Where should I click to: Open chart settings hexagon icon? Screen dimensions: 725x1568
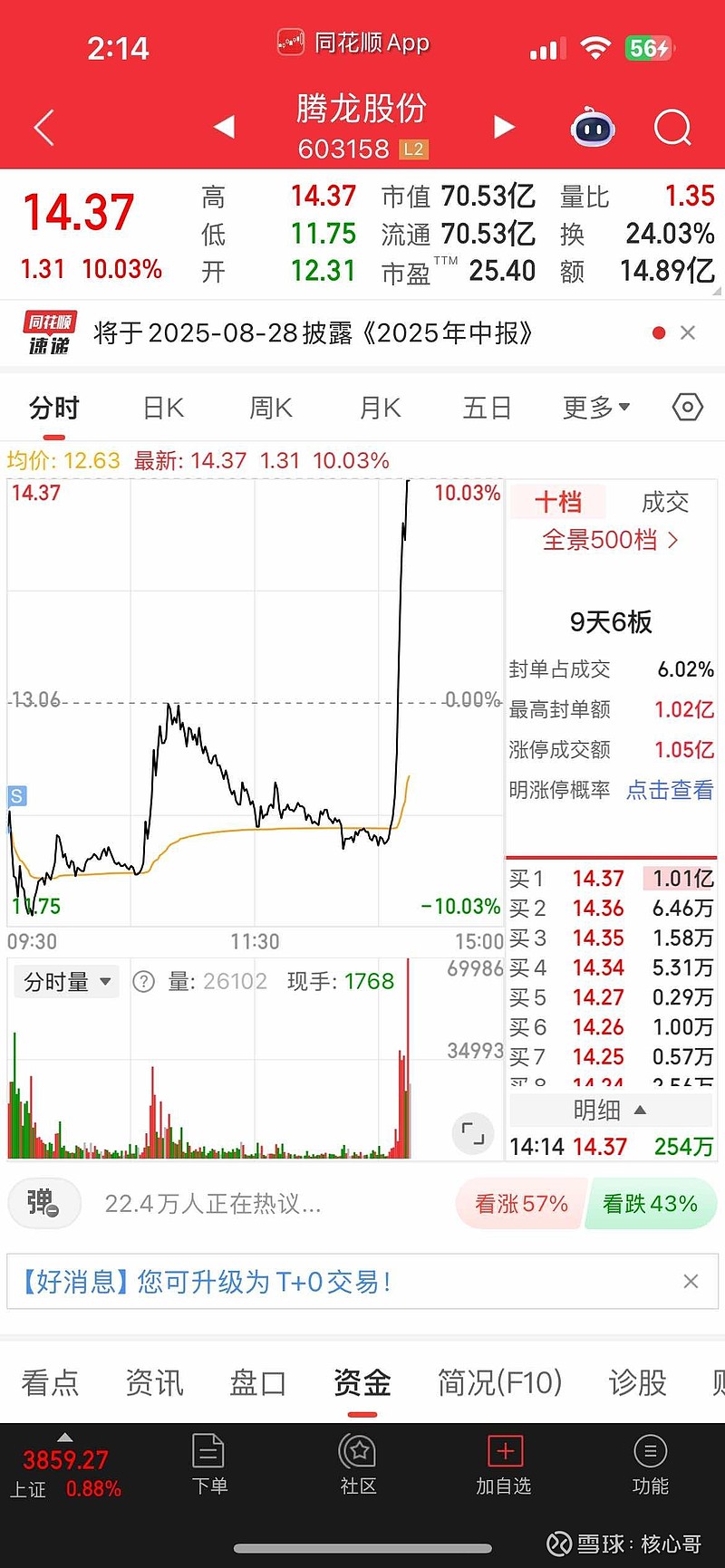(x=688, y=408)
